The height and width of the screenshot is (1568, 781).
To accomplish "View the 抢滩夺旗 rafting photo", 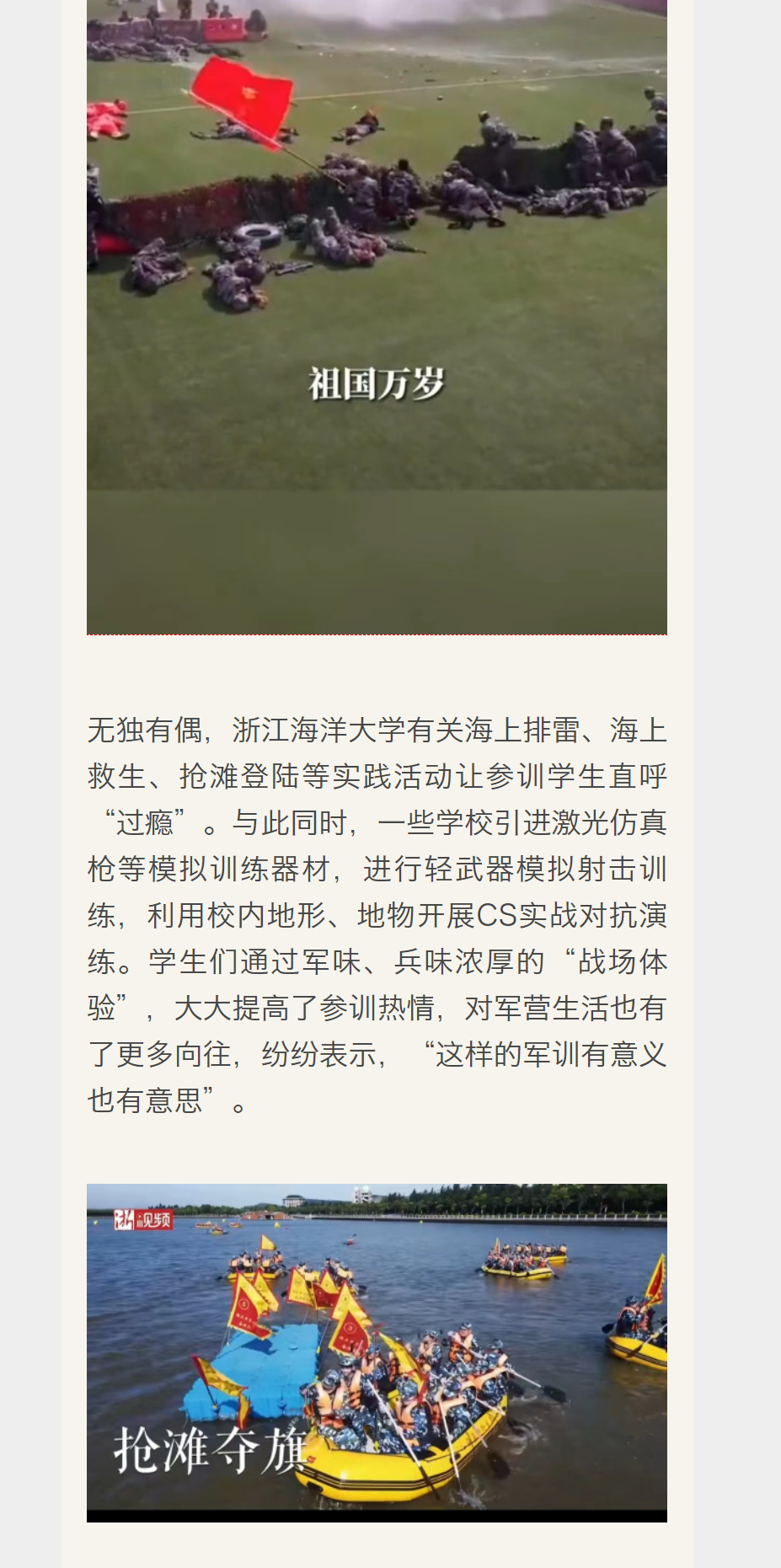I will click(377, 1351).
